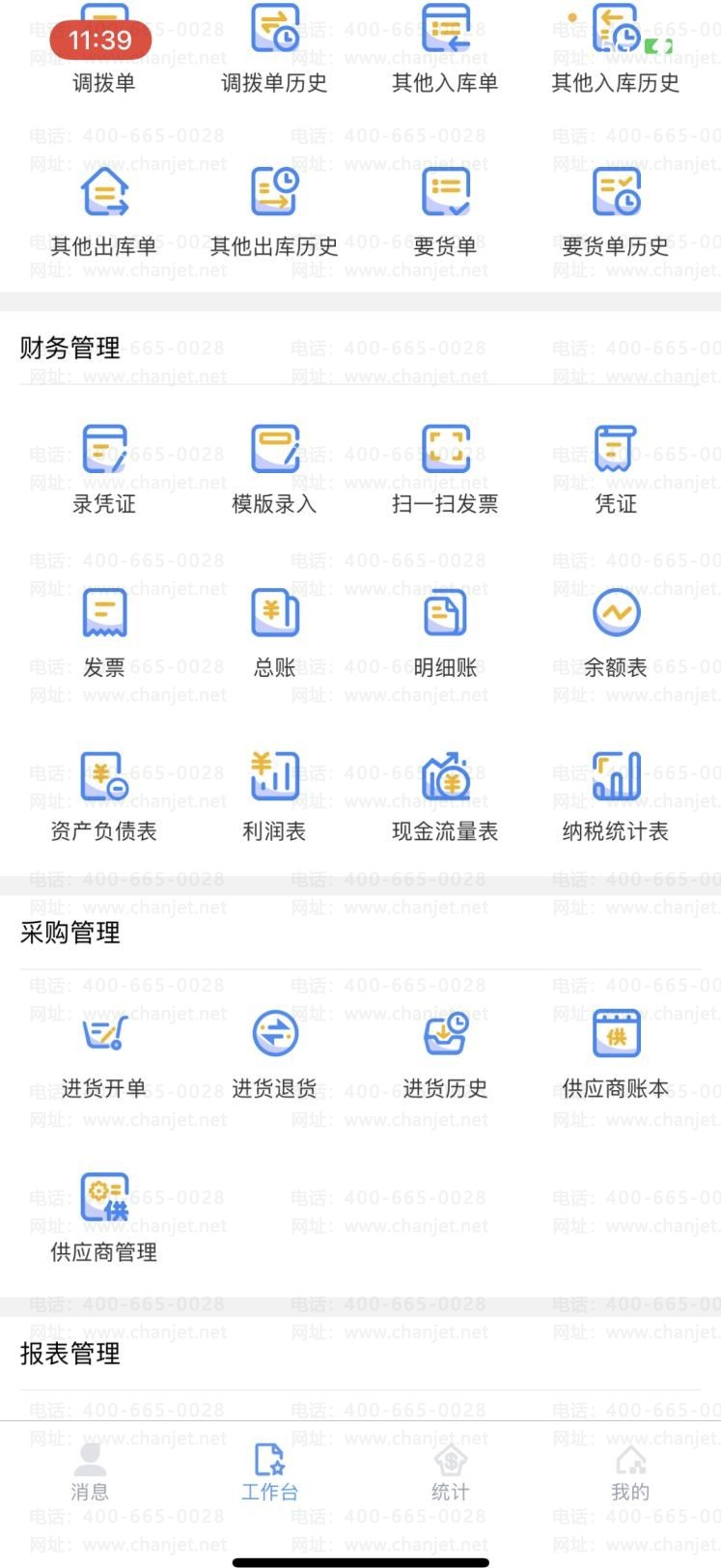Open 要货单历史
The image size is (721, 1568).
point(616,212)
